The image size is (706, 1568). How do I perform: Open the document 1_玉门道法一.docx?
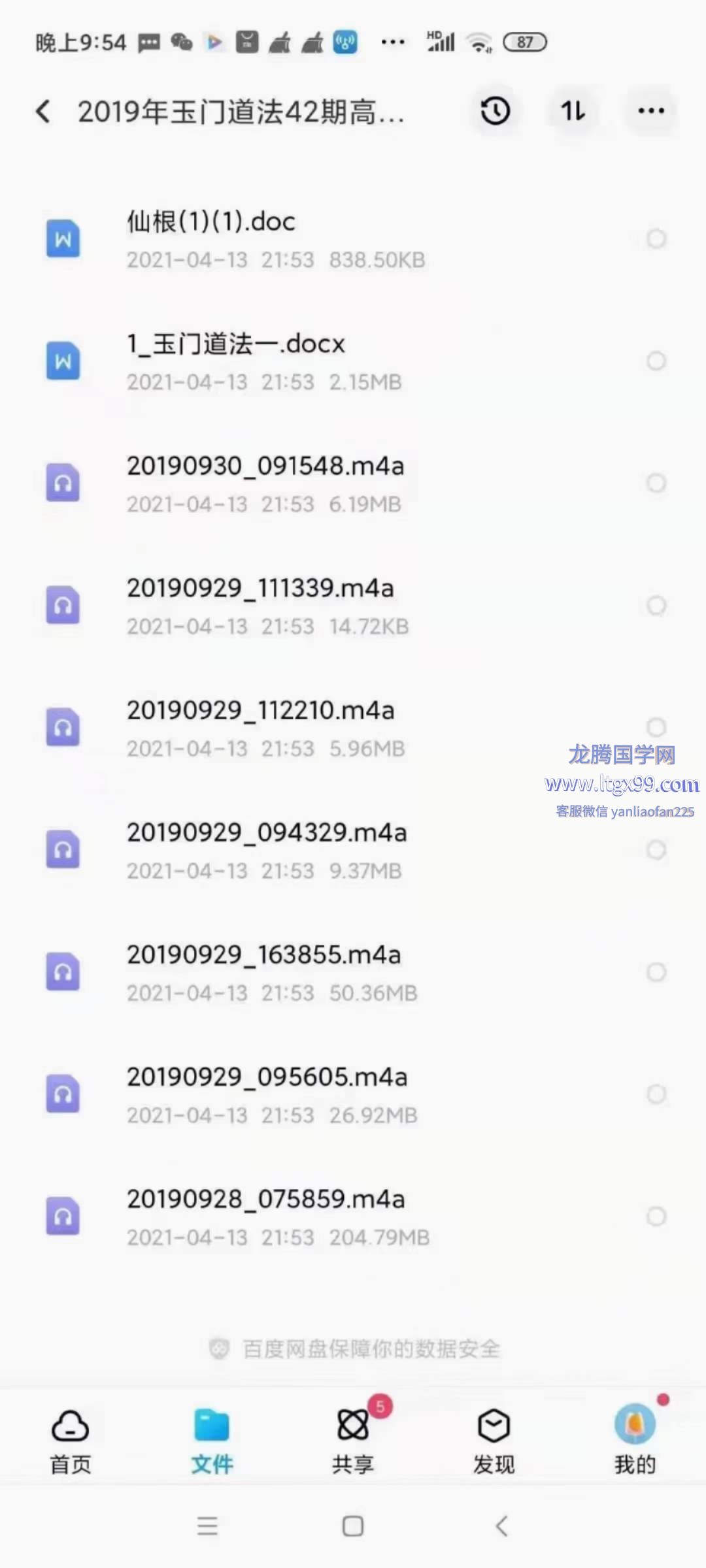pos(353,361)
